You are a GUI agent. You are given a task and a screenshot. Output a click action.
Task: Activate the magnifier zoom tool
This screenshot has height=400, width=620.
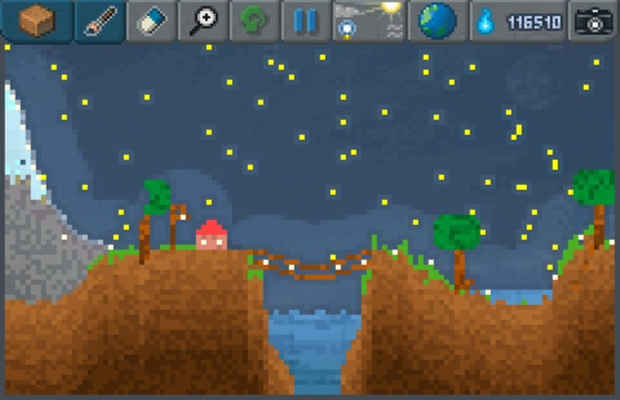pos(203,21)
